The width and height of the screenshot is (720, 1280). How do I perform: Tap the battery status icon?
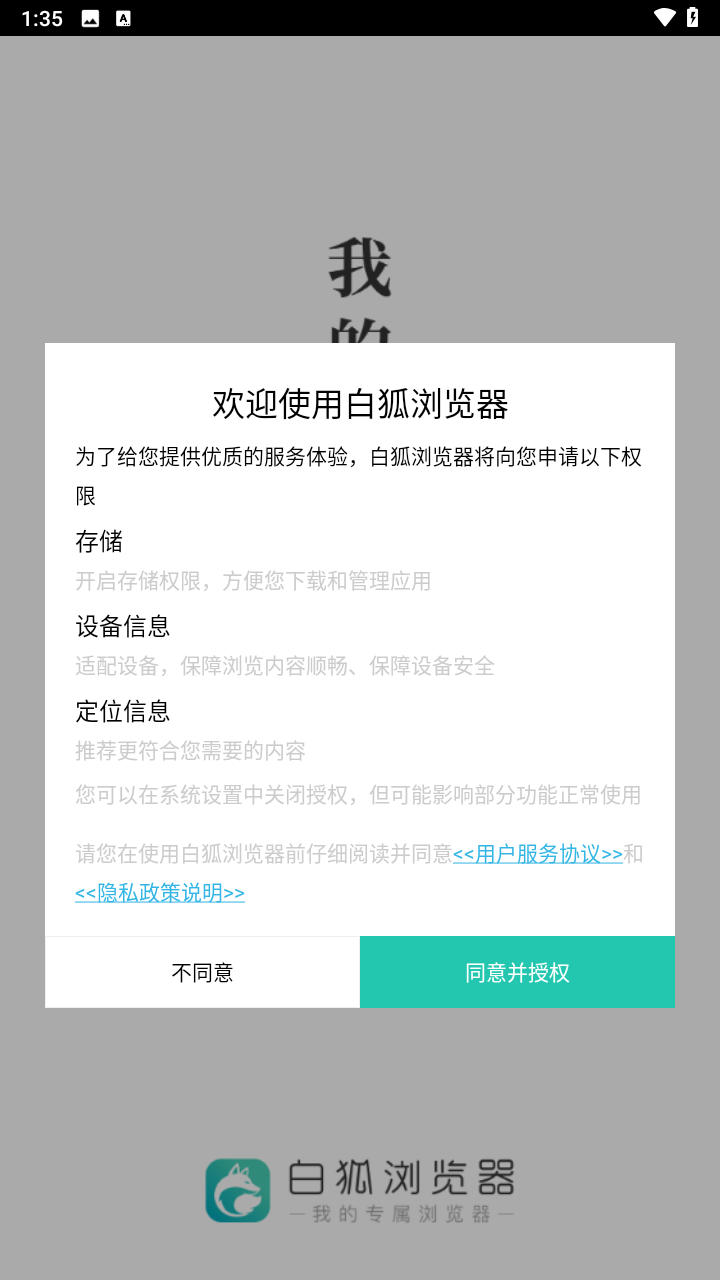point(692,17)
